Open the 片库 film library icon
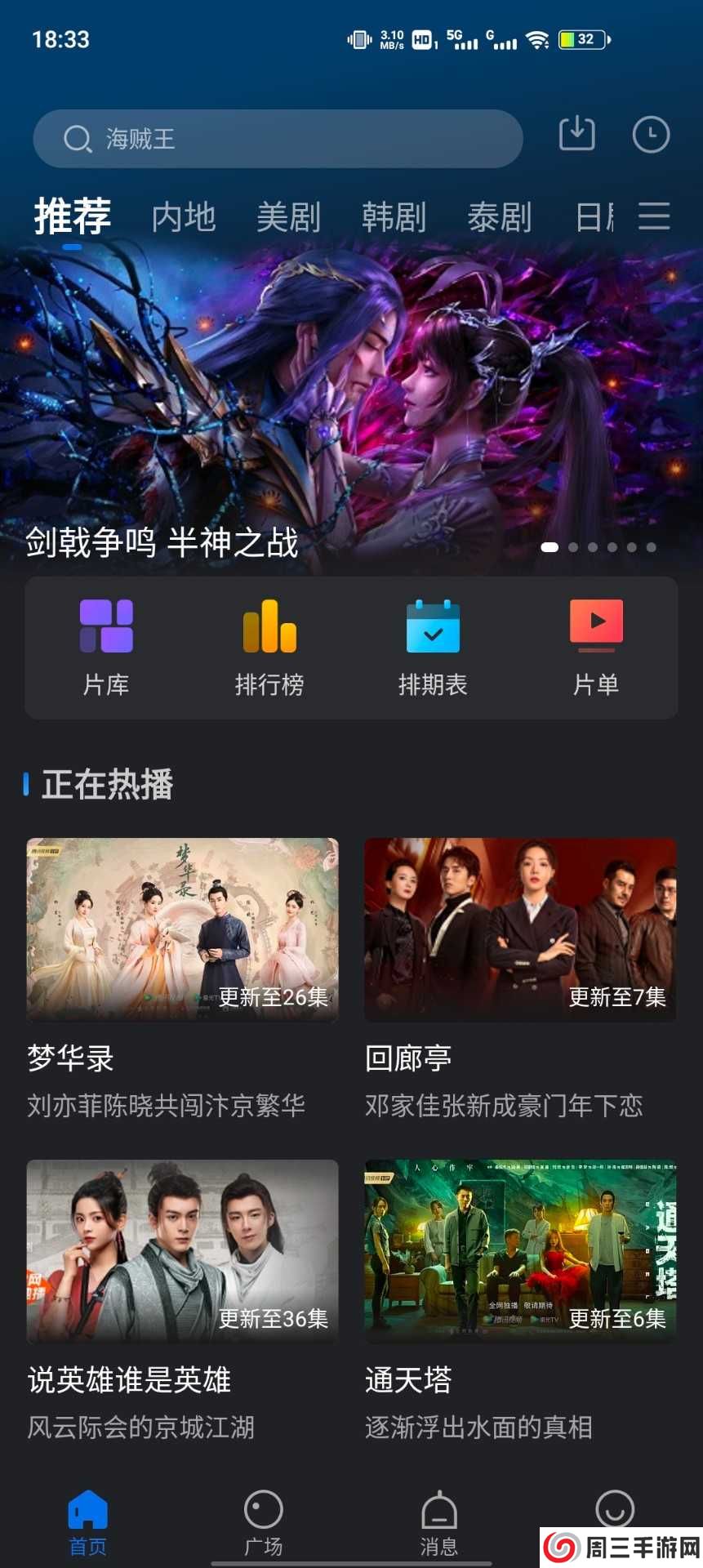Viewport: 703px width, 1568px height. tap(105, 645)
